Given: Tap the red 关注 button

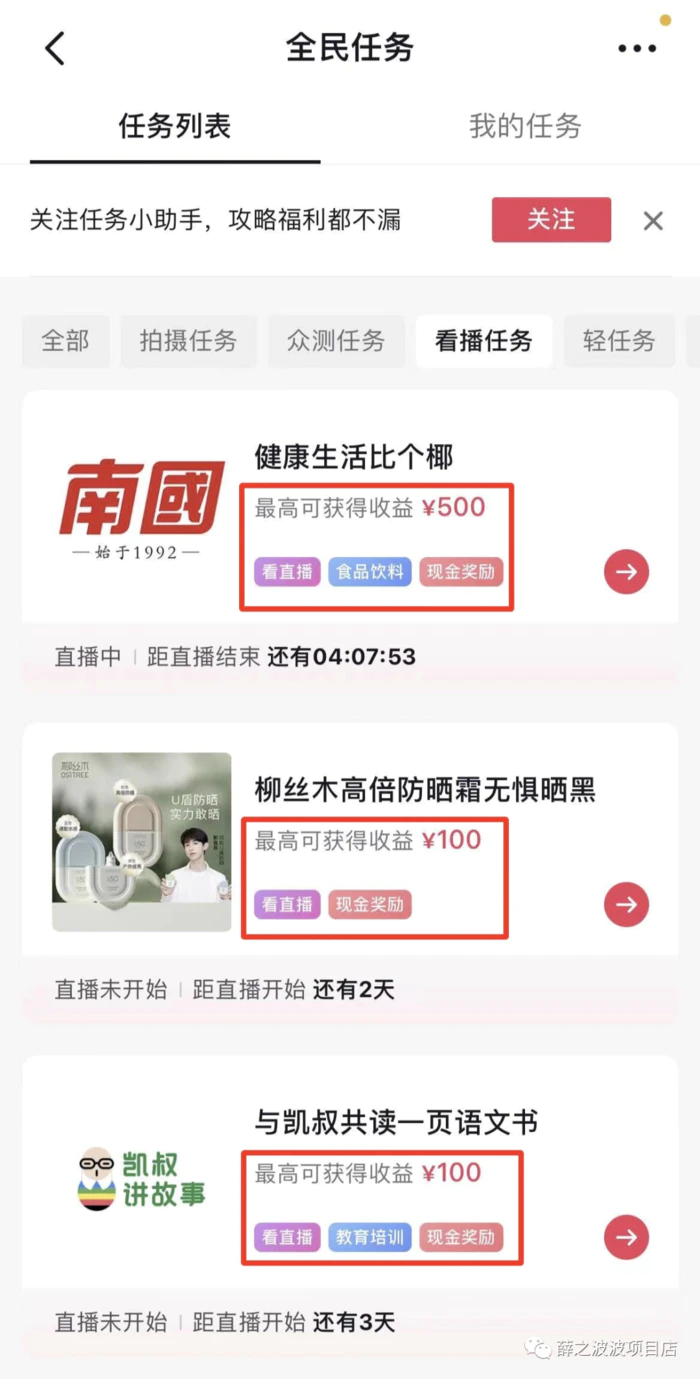Looking at the screenshot, I should pyautogui.click(x=551, y=220).
